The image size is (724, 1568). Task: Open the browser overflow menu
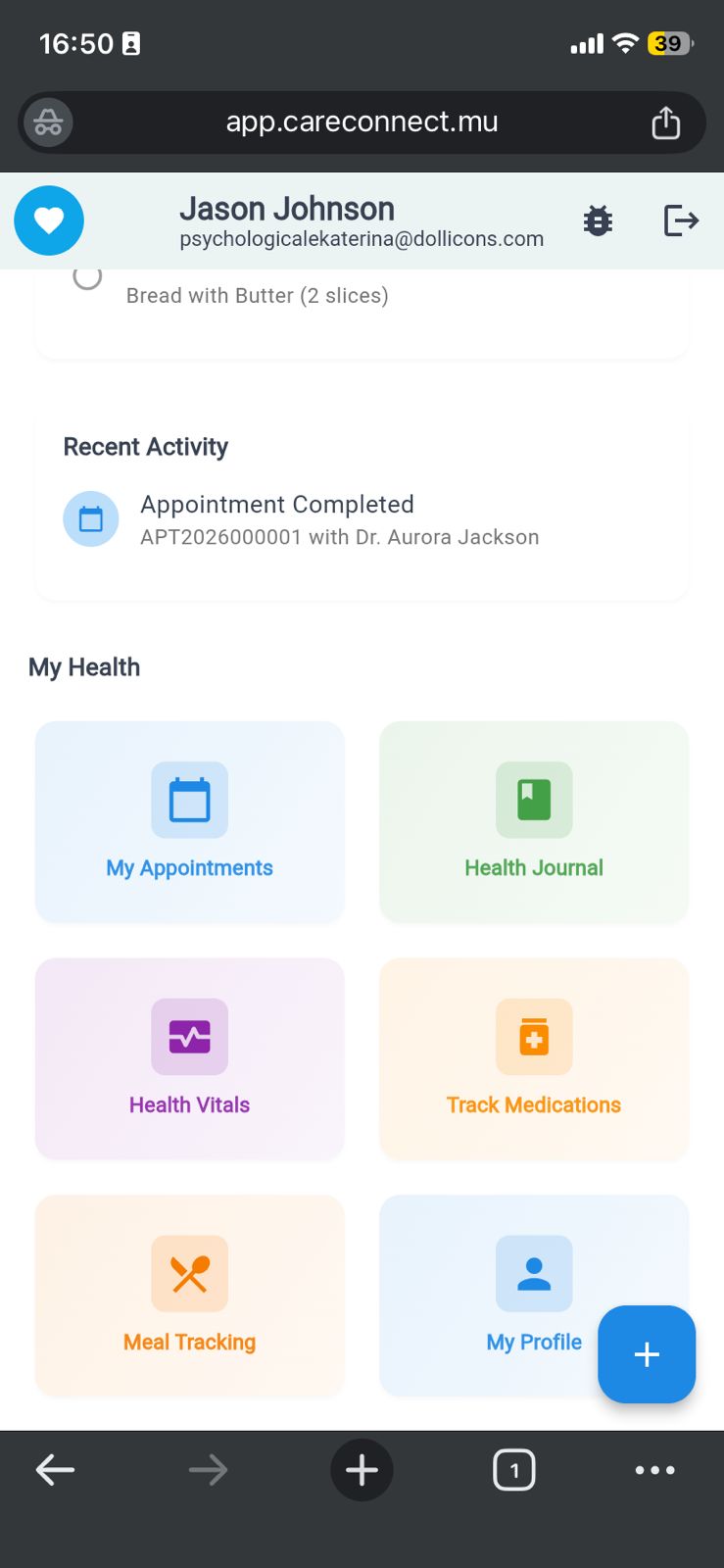[x=654, y=1469]
